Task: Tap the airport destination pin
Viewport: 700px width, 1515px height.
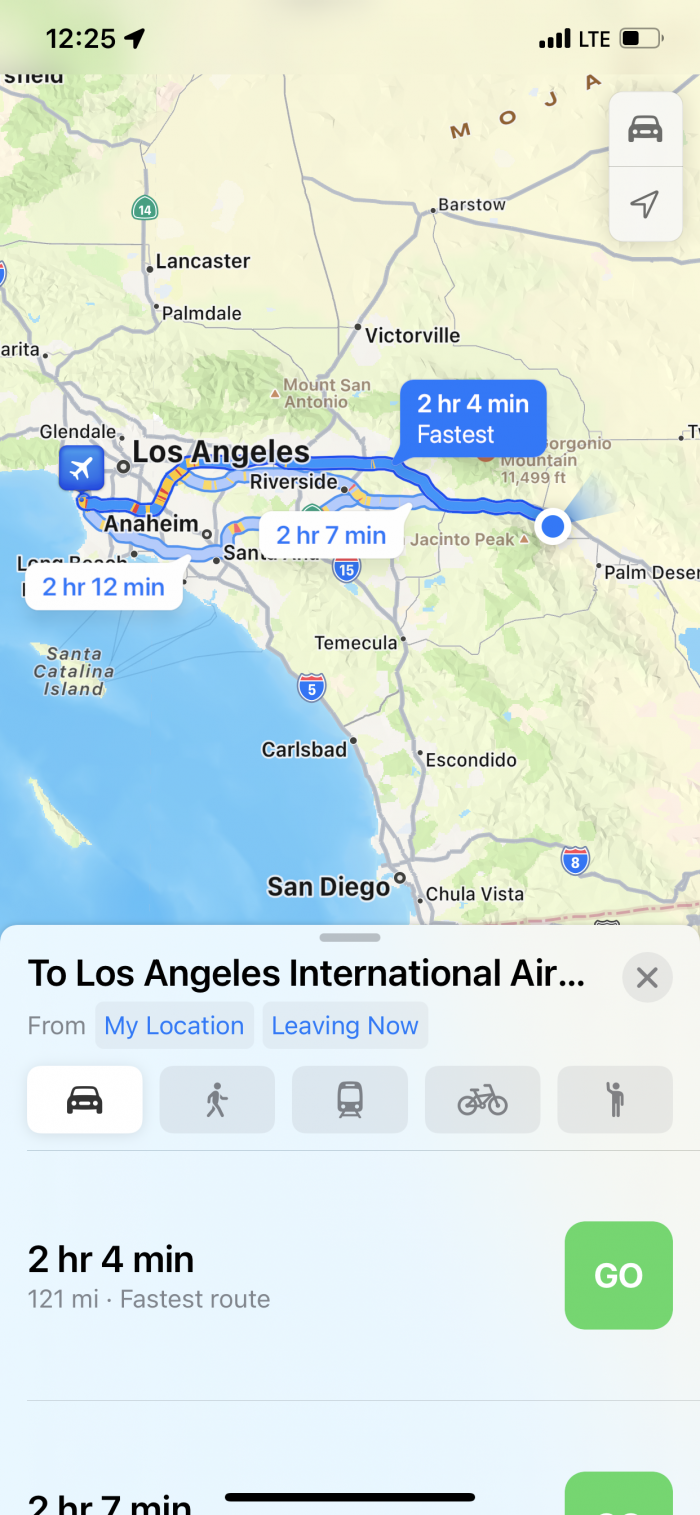Action: click(x=82, y=468)
